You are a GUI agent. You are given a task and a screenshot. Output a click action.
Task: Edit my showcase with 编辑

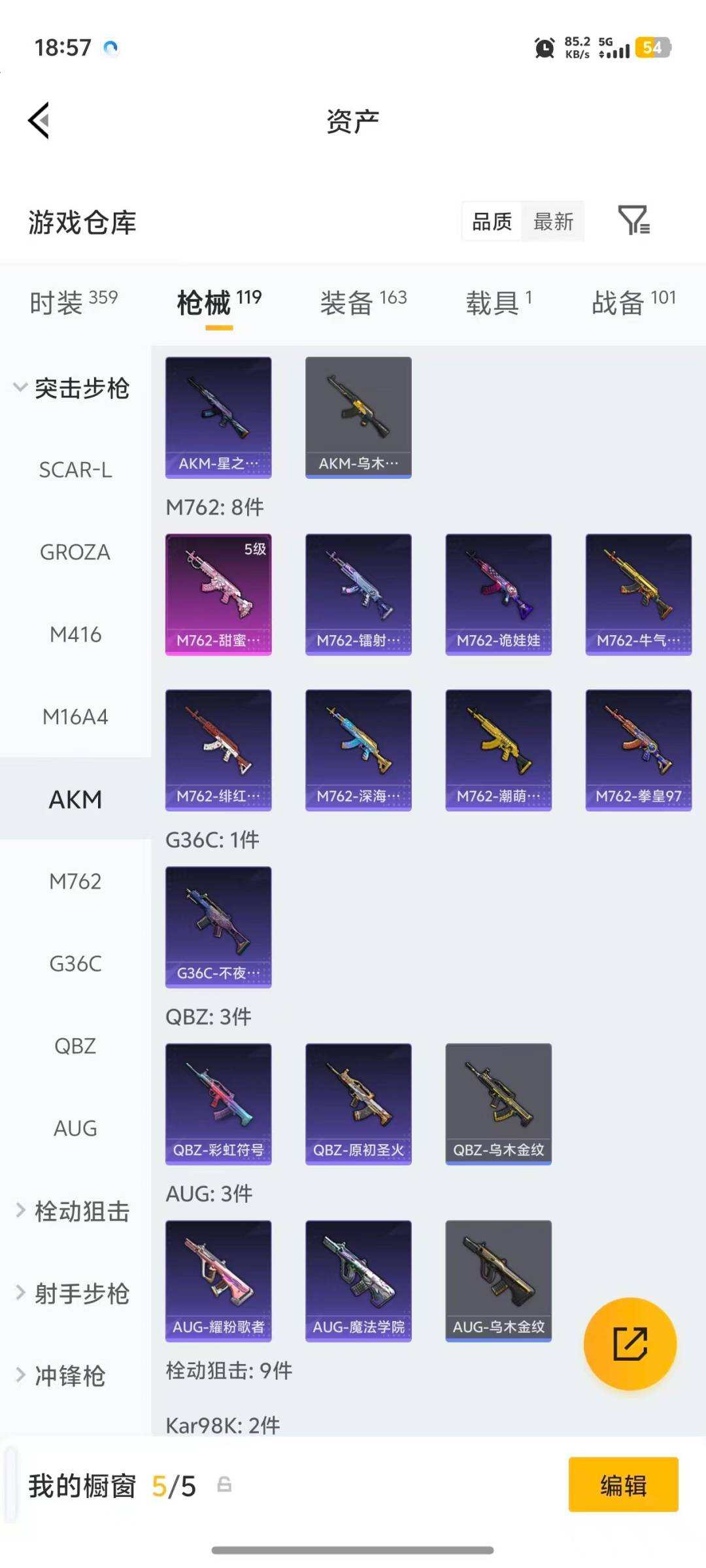click(x=623, y=1484)
